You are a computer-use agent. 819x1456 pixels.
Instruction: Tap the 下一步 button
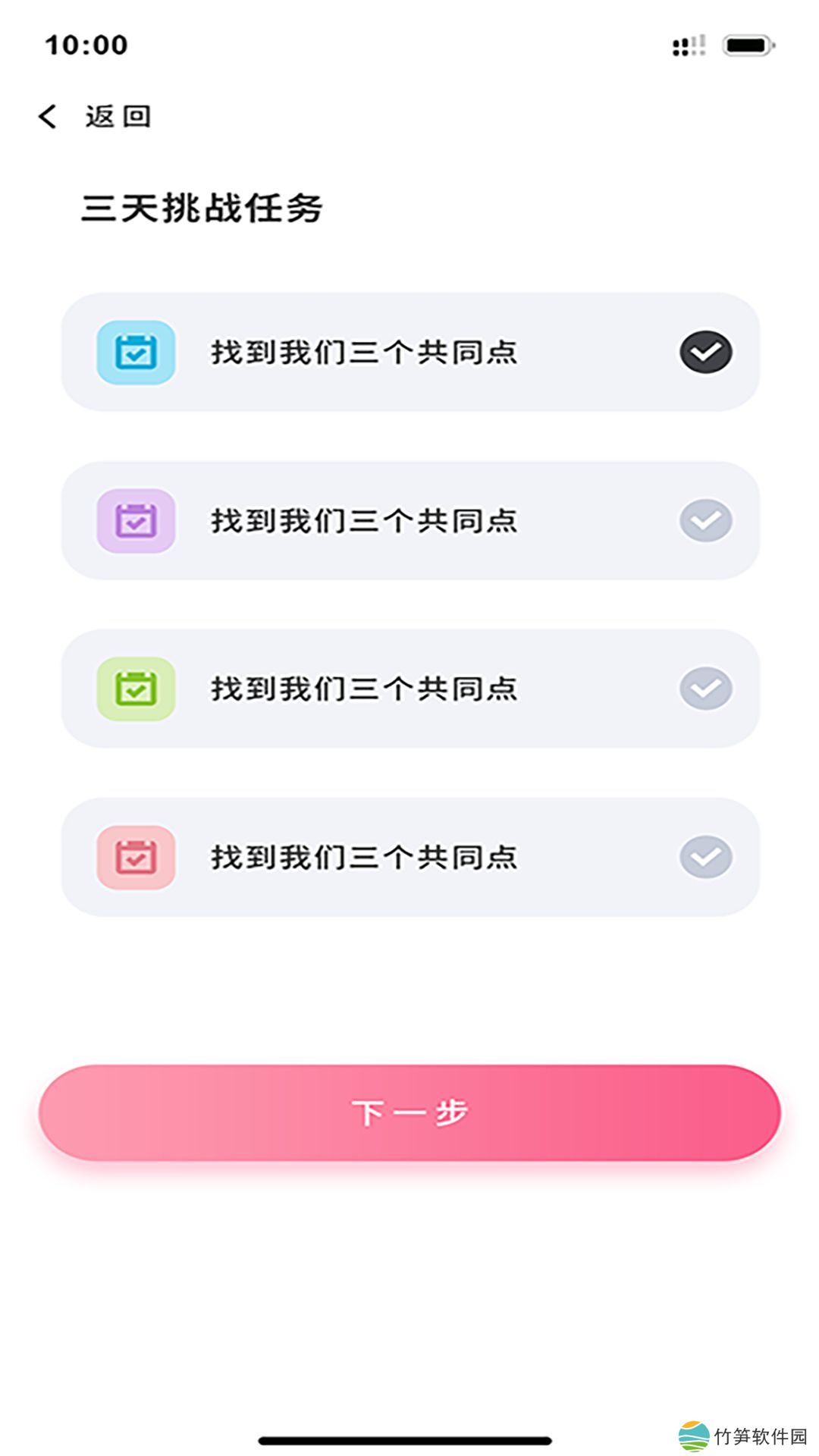tap(409, 1112)
